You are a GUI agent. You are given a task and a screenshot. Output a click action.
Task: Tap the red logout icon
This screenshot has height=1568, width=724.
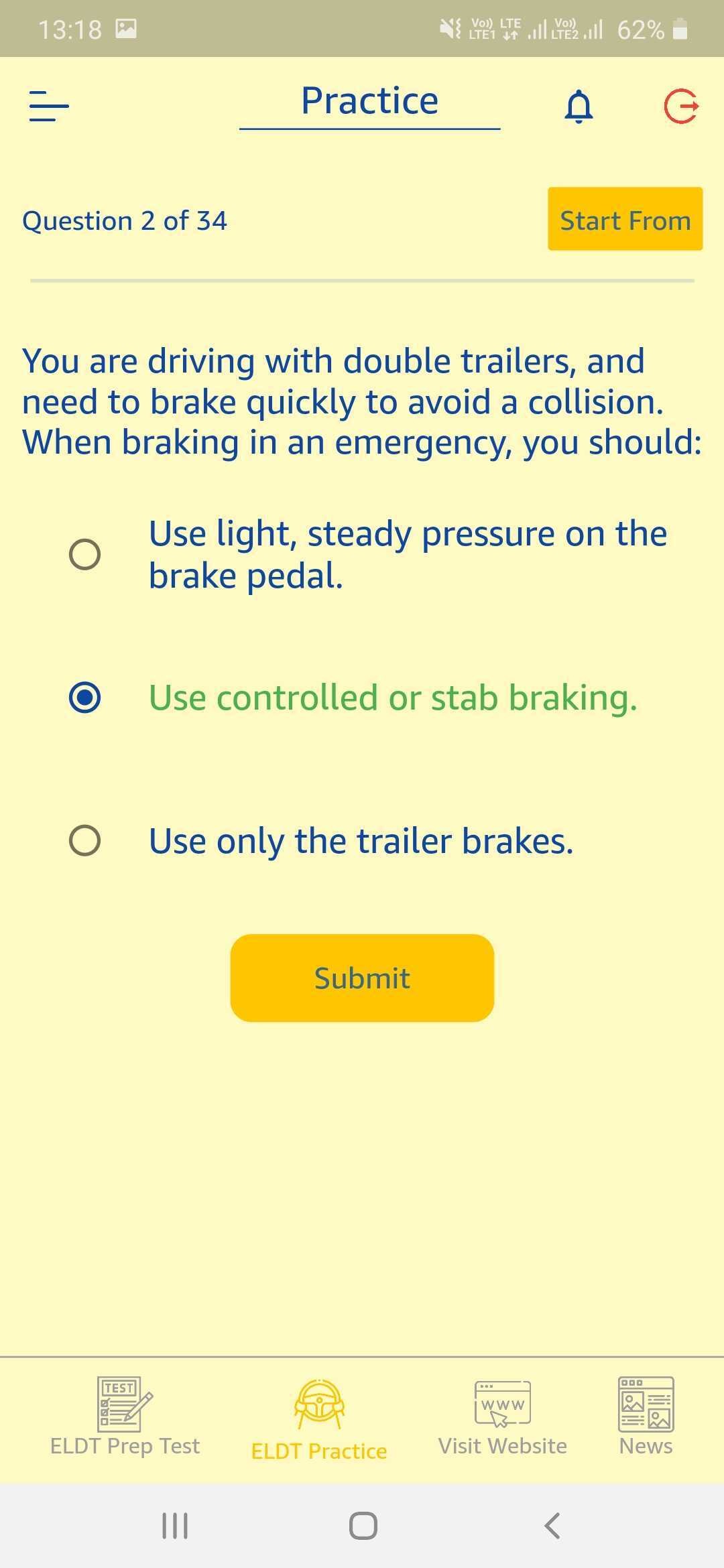[x=681, y=106]
